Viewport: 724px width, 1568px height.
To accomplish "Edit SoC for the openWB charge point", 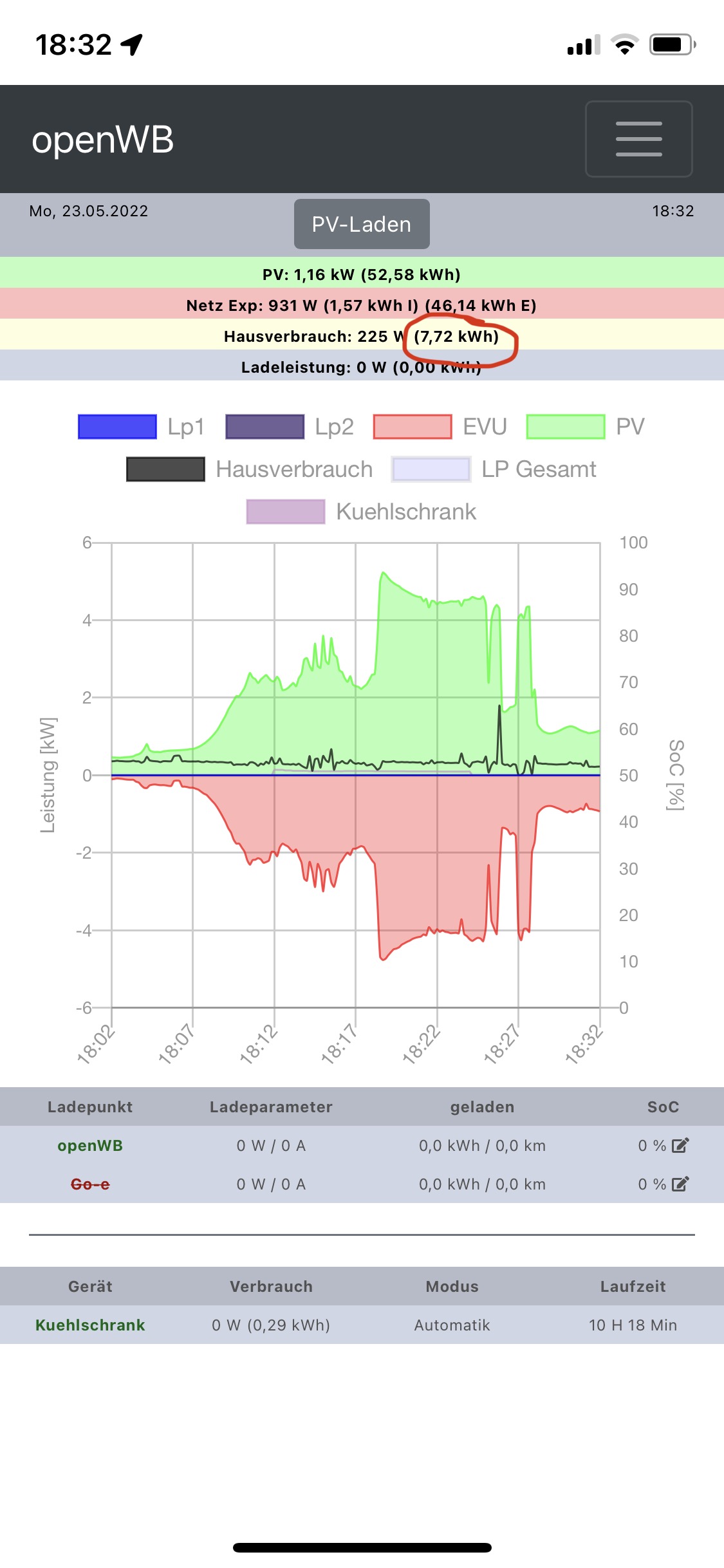I will [x=680, y=1146].
